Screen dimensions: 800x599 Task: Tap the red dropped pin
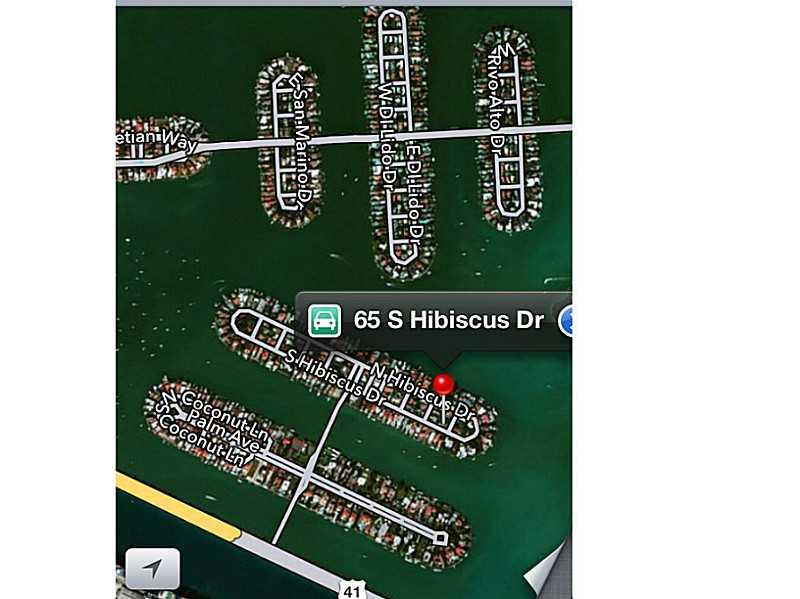(444, 383)
